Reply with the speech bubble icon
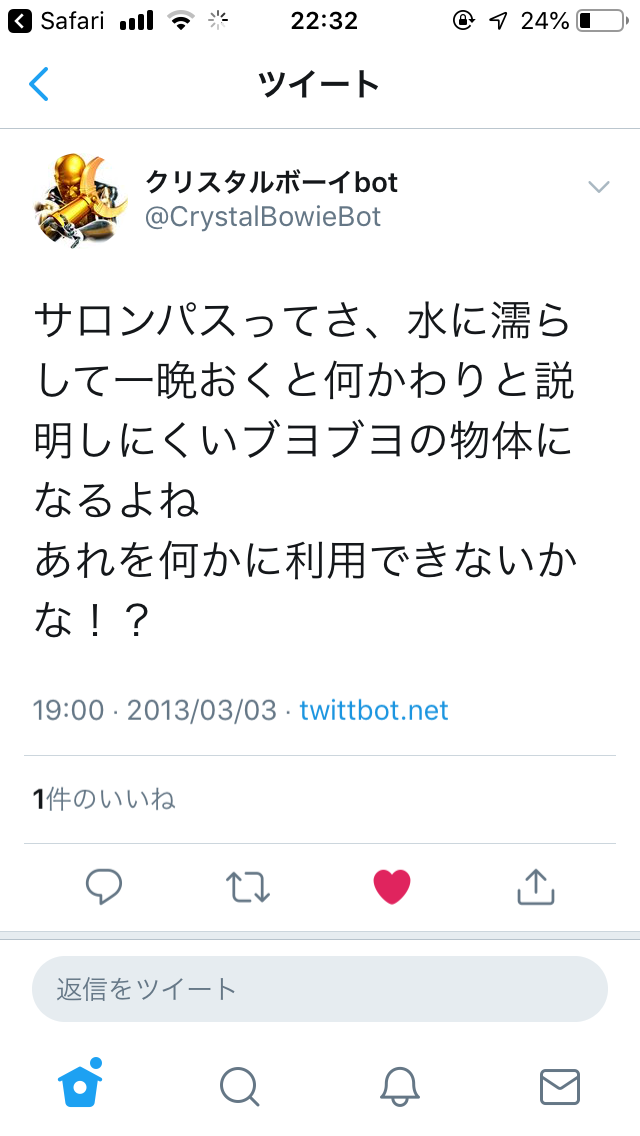Image resolution: width=640 pixels, height=1136 pixels. [104, 886]
